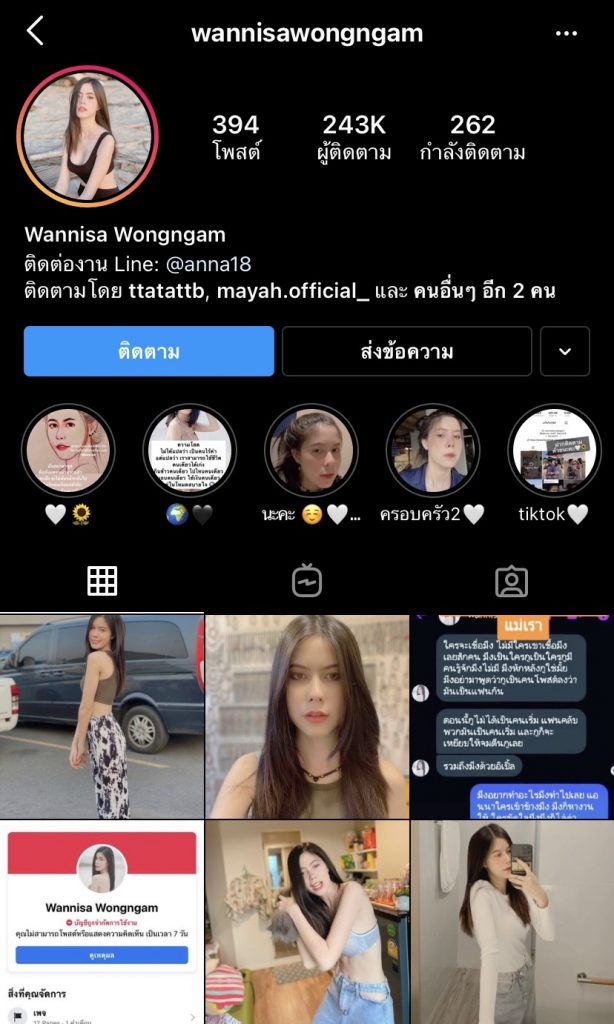This screenshot has height=1024, width=614.
Task: Open the นะคะ story highlight
Action: pyautogui.click(x=311, y=451)
